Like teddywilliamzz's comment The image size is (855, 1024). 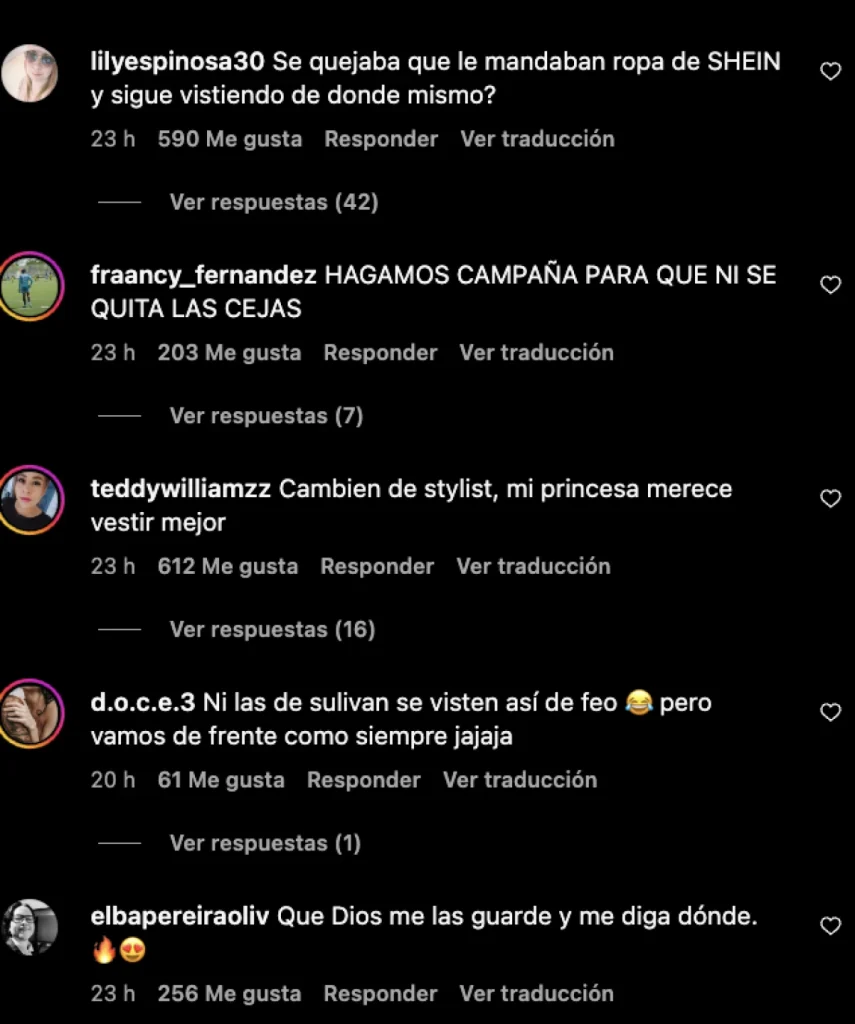[x=830, y=498]
